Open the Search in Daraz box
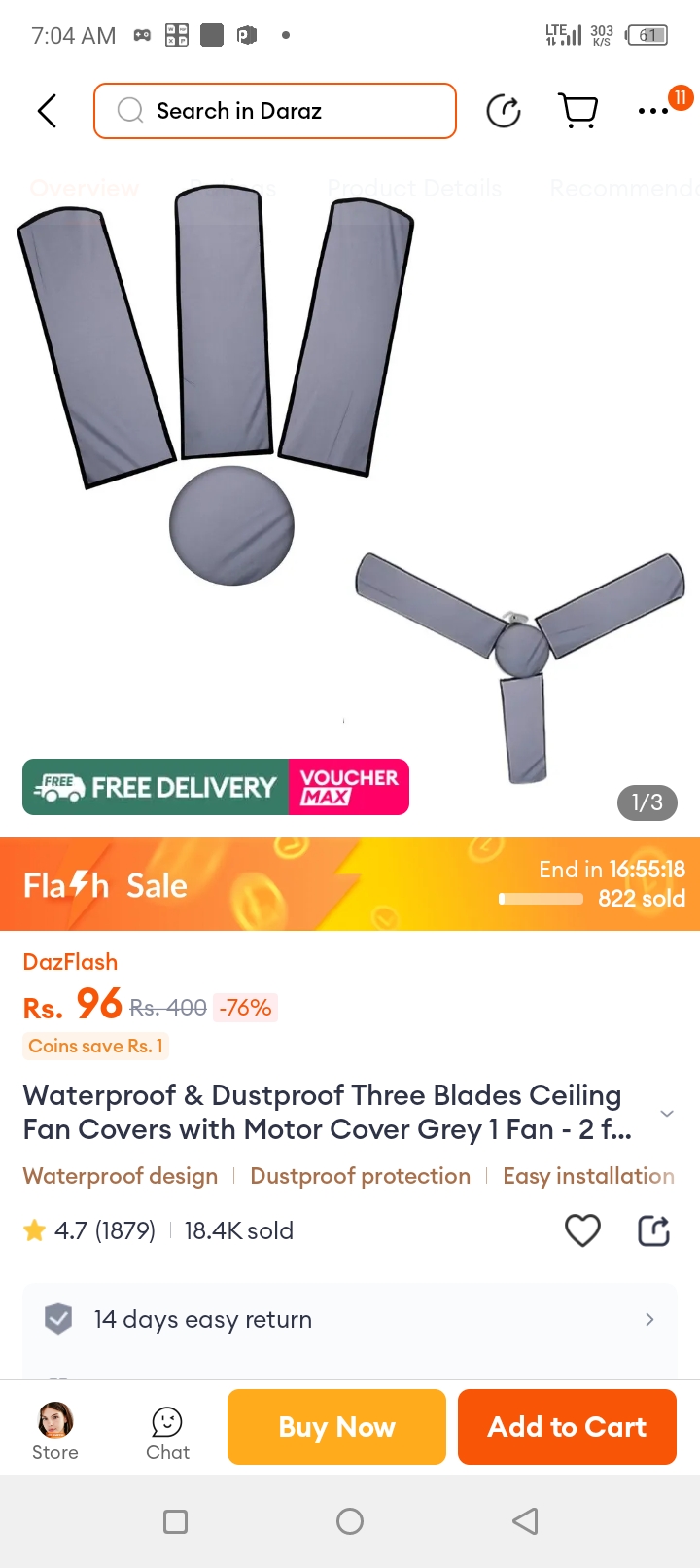Screen dimensions: 700x1568 [275, 111]
